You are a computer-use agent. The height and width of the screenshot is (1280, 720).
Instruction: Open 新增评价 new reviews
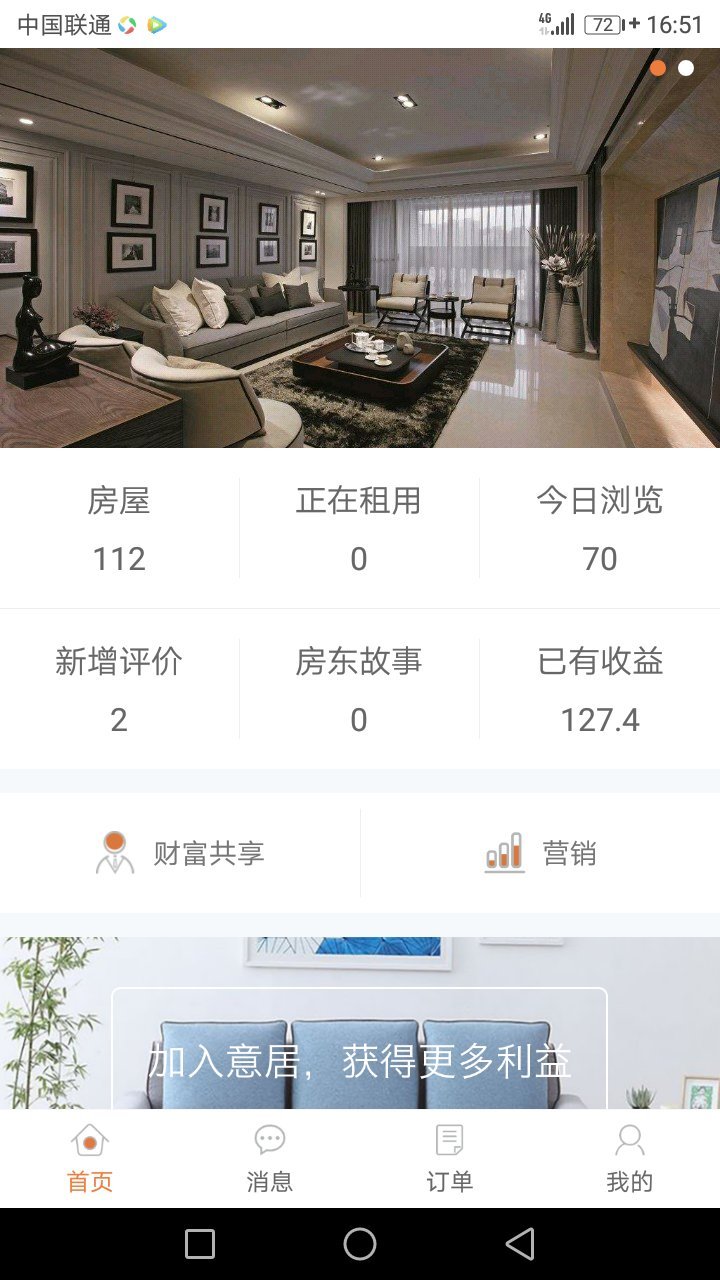pos(119,689)
